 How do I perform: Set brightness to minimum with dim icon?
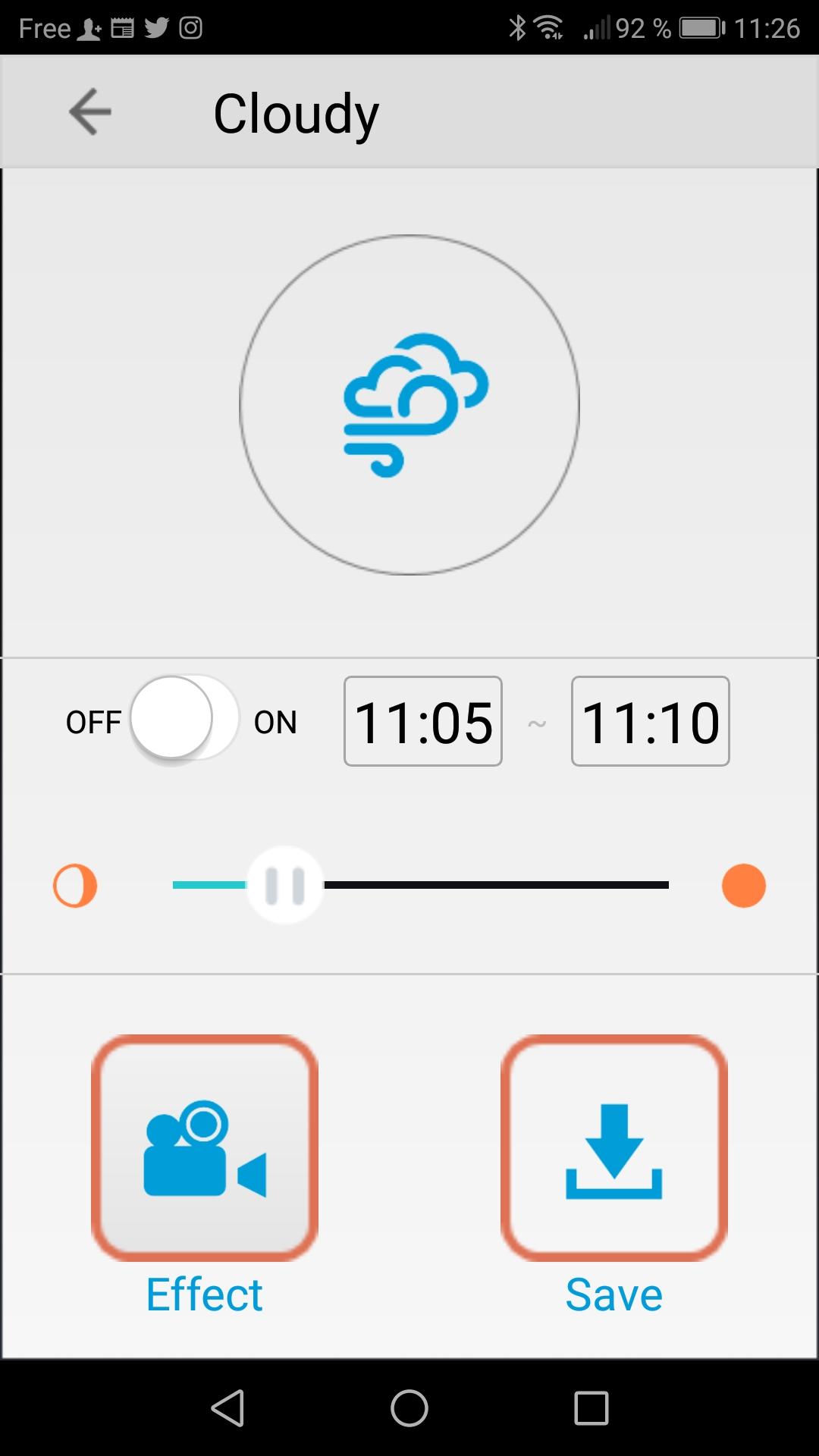pos(75,886)
